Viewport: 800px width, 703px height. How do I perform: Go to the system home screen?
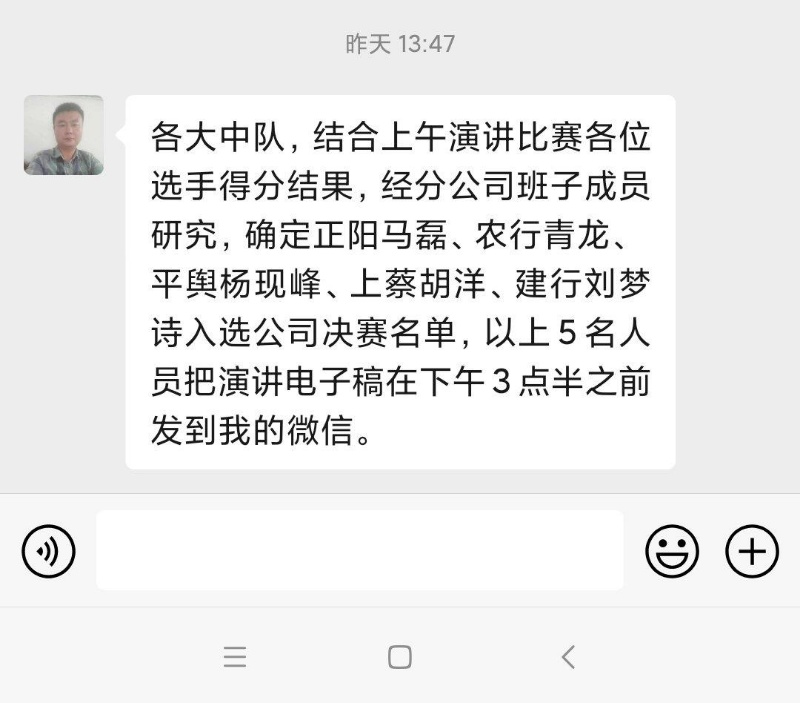click(399, 657)
